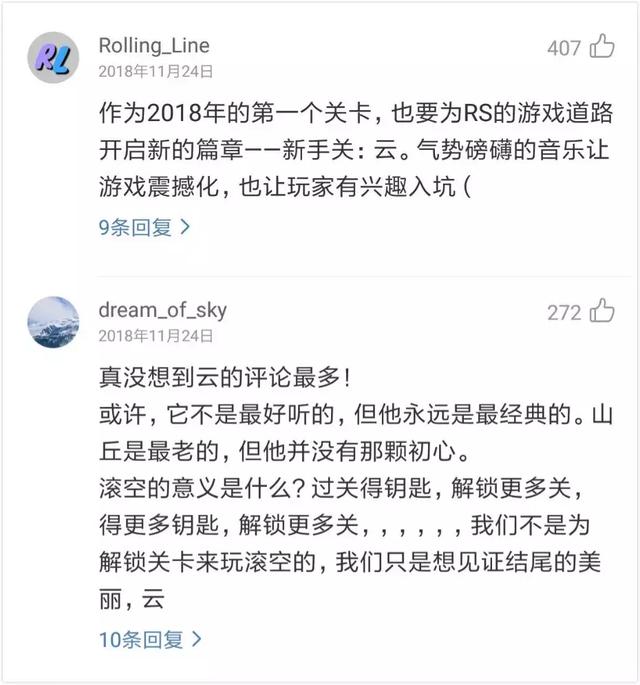The image size is (640, 685).
Task: View dream_of_sky's profile avatar
Action: (53, 322)
